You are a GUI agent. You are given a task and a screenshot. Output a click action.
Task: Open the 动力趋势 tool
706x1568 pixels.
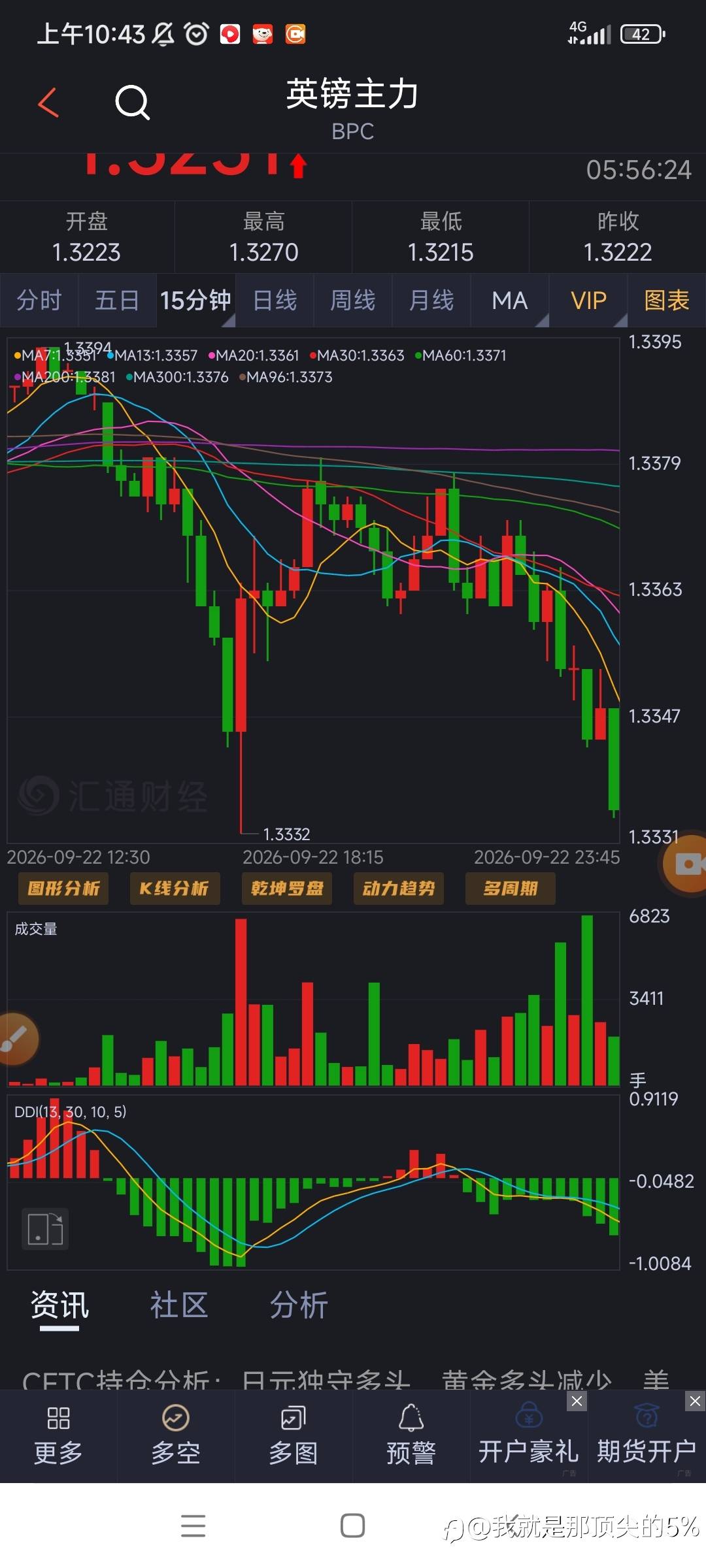click(399, 889)
